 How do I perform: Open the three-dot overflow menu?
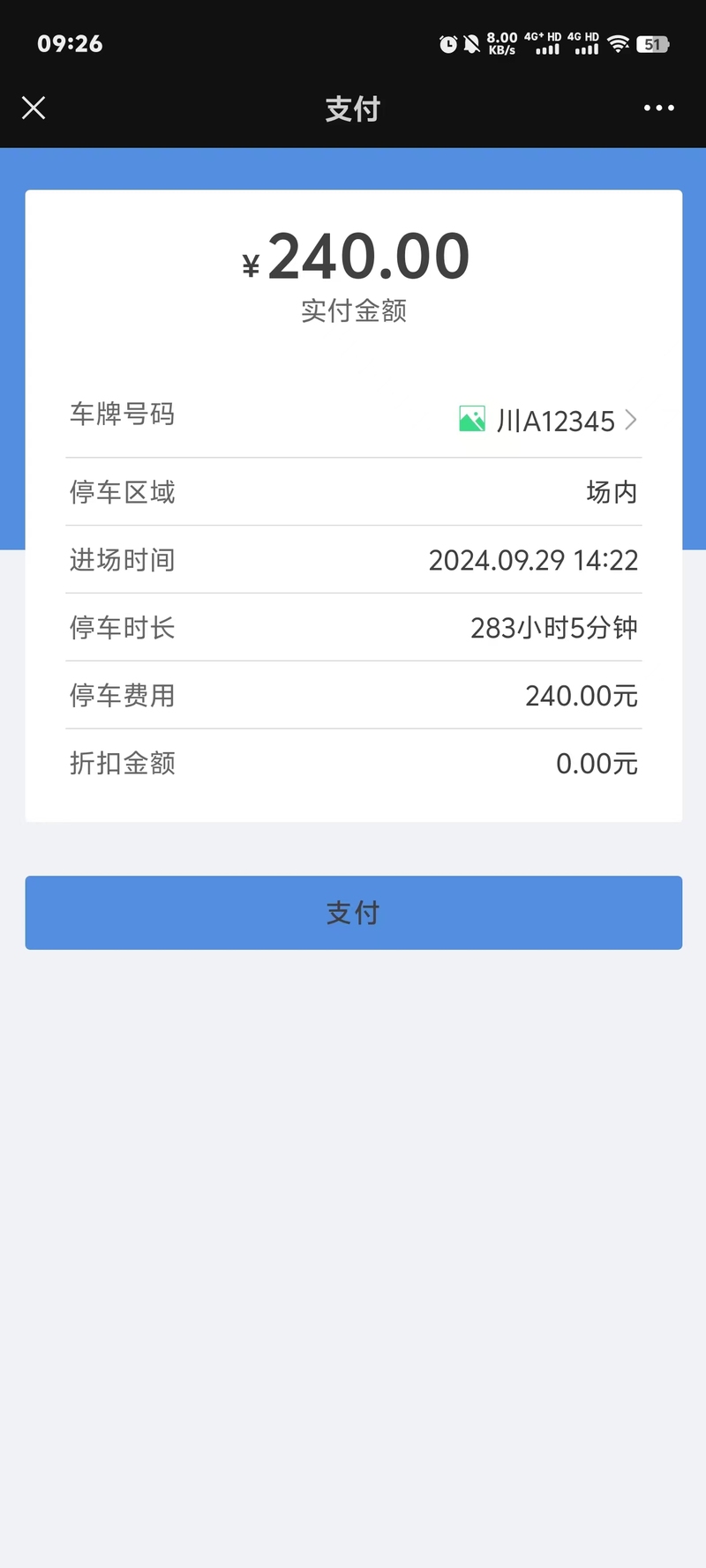pos(658,108)
